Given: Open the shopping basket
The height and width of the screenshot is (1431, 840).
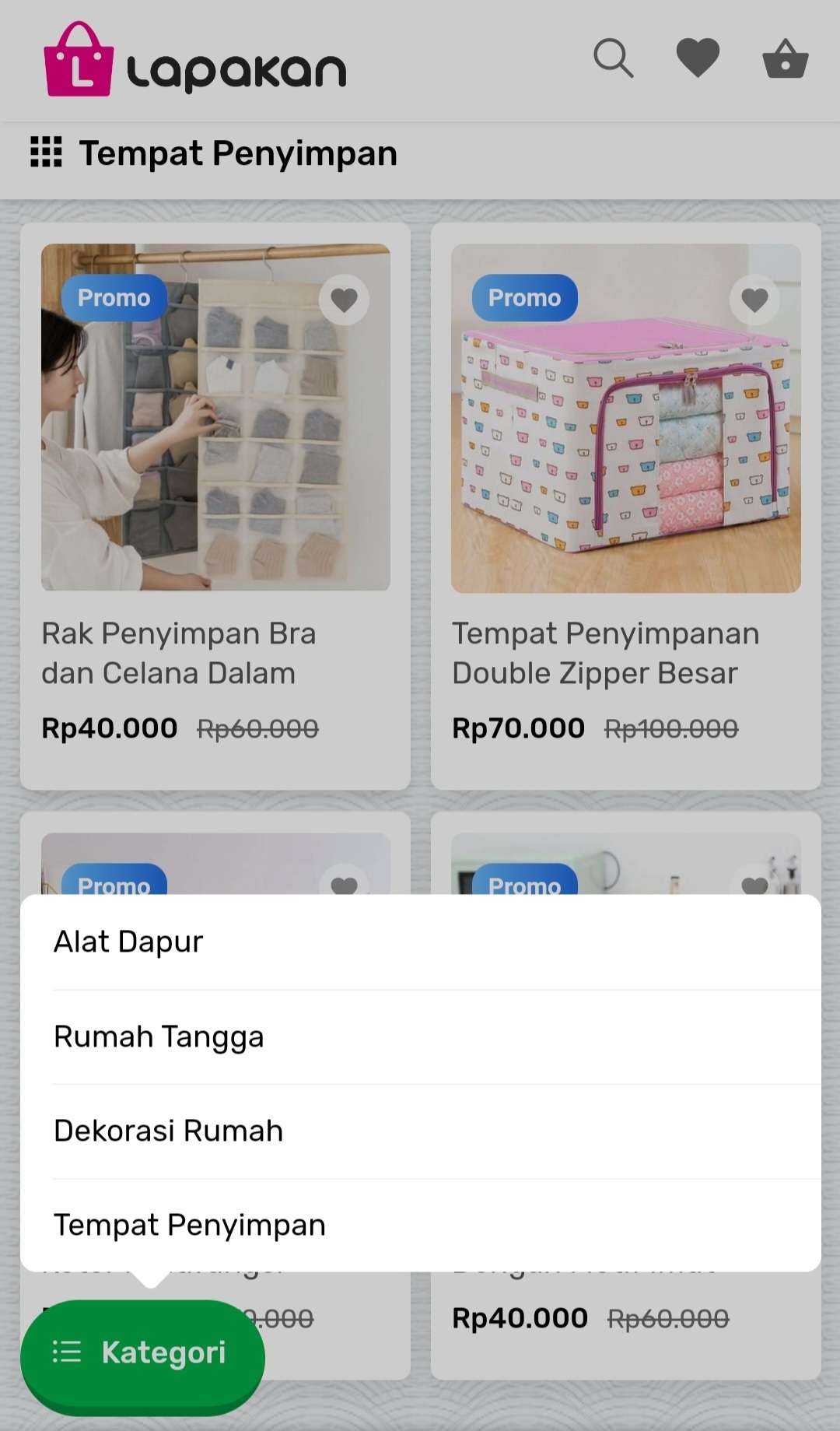Looking at the screenshot, I should (x=786, y=58).
